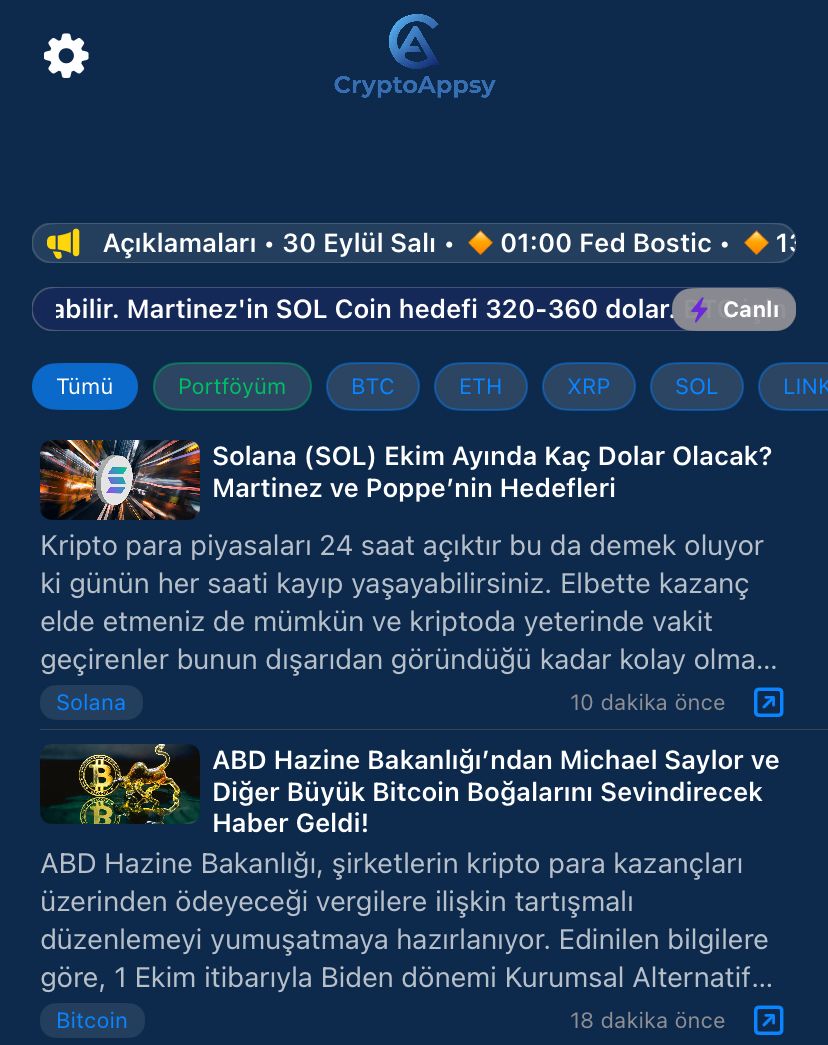This screenshot has width=828, height=1045.
Task: Select the Tümü filter chip
Action: pos(85,386)
